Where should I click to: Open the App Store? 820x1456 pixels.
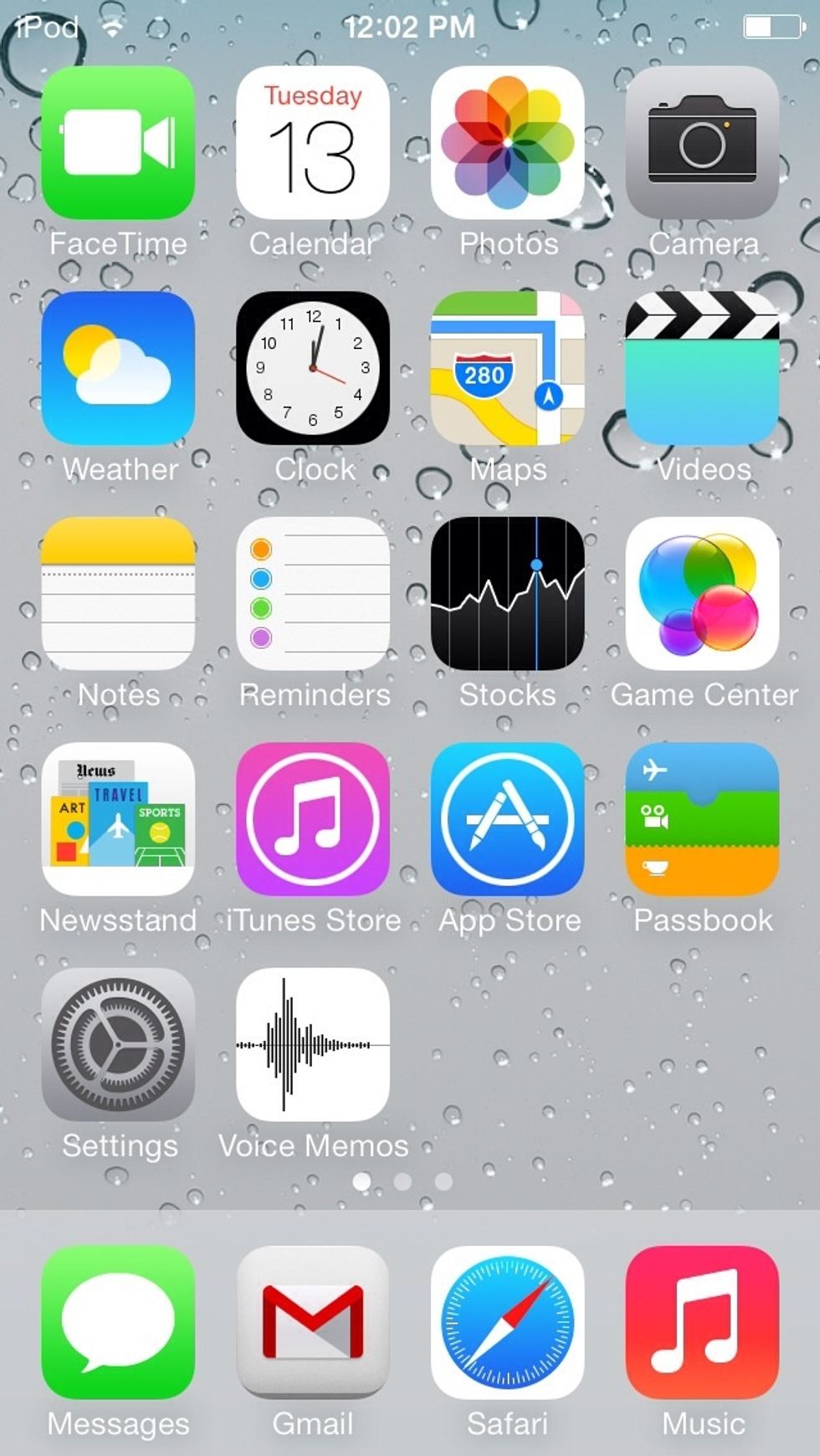pos(507,819)
